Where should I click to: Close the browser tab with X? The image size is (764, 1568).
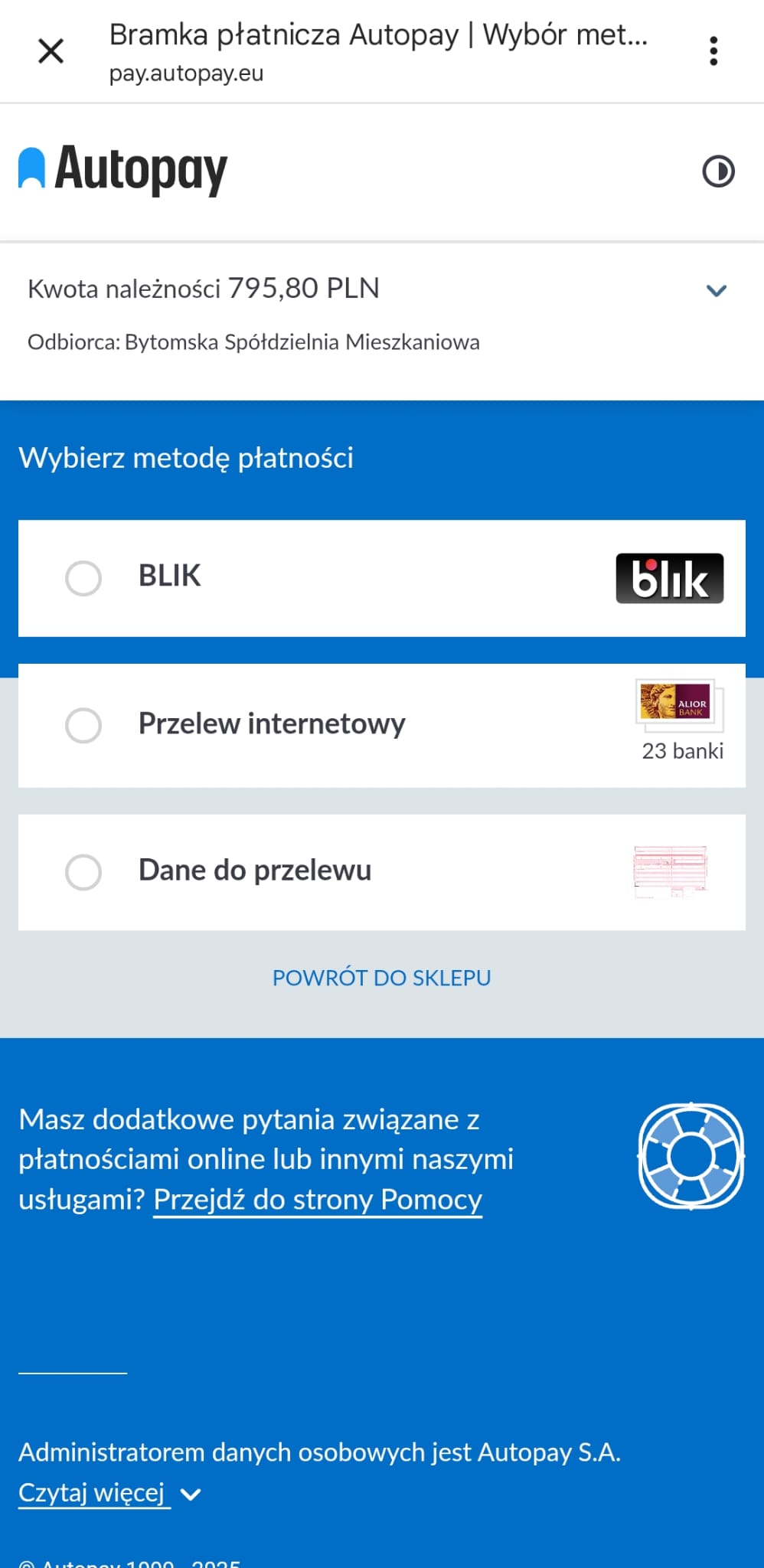coord(51,51)
